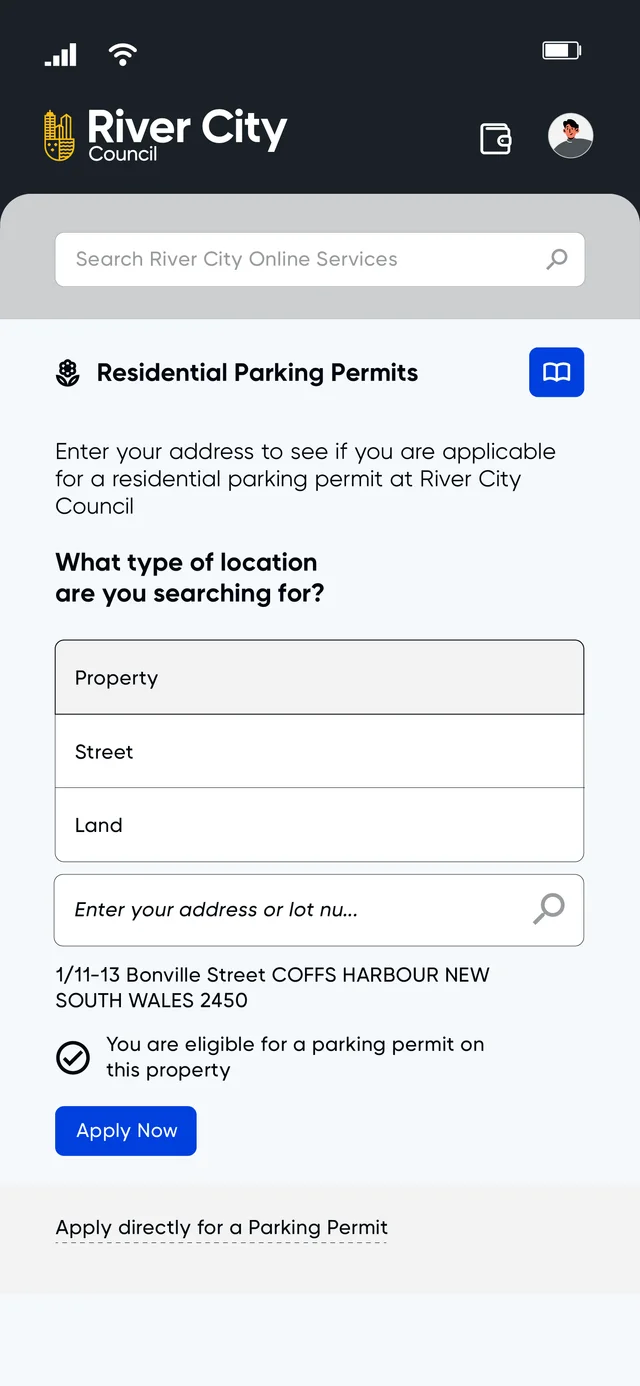Focus the address or lot number field
Viewport: 640px width, 1386px height.
pos(320,910)
